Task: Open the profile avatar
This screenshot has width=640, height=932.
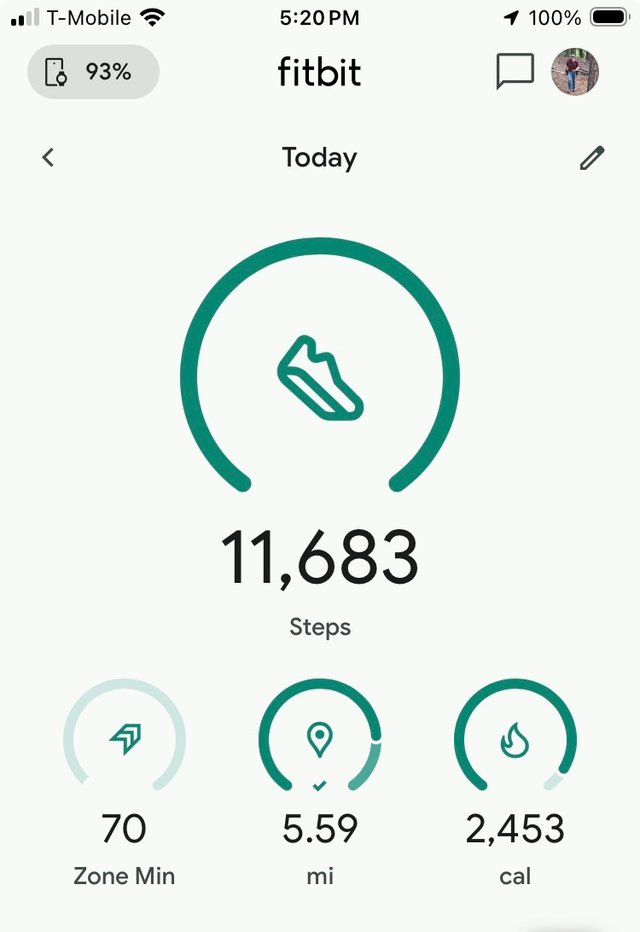Action: [x=576, y=72]
